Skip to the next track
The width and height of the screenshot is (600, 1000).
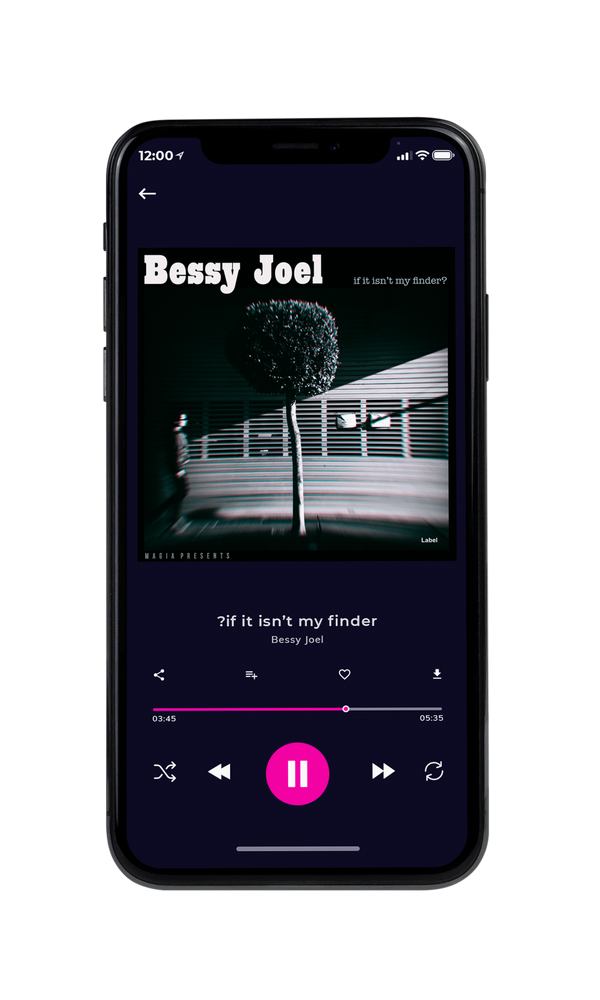coord(383,771)
